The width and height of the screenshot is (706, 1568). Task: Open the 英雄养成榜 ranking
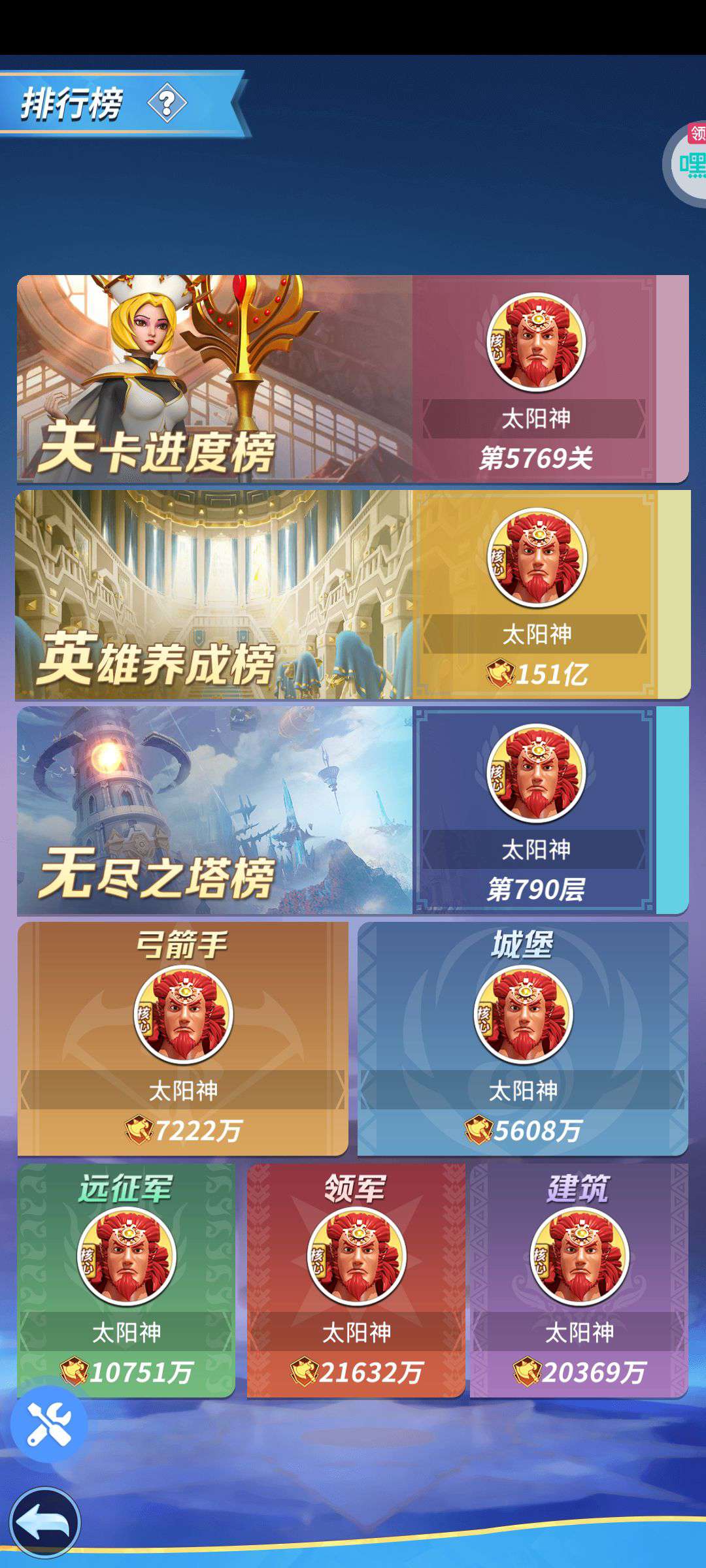coord(352,595)
